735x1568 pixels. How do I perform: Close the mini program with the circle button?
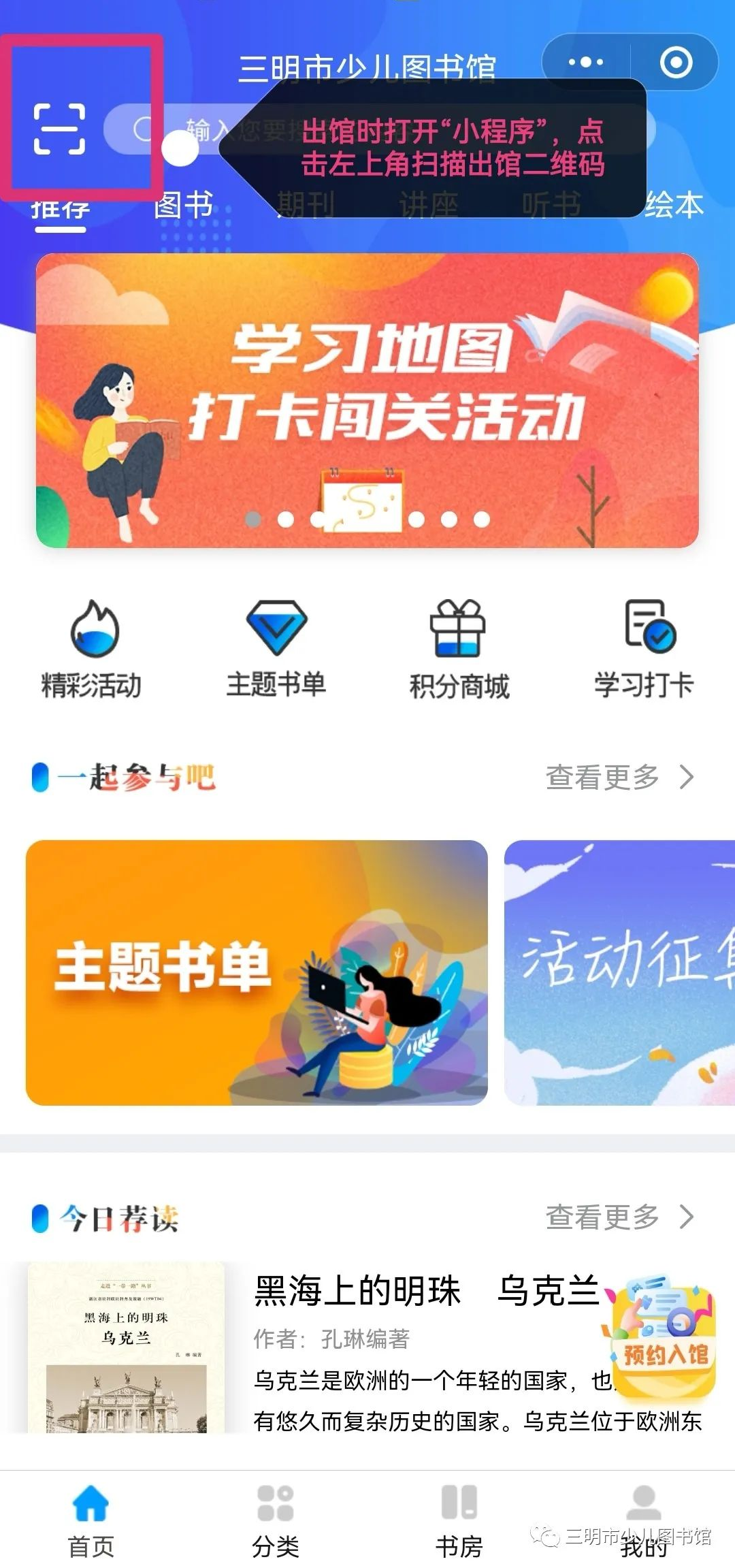676,63
